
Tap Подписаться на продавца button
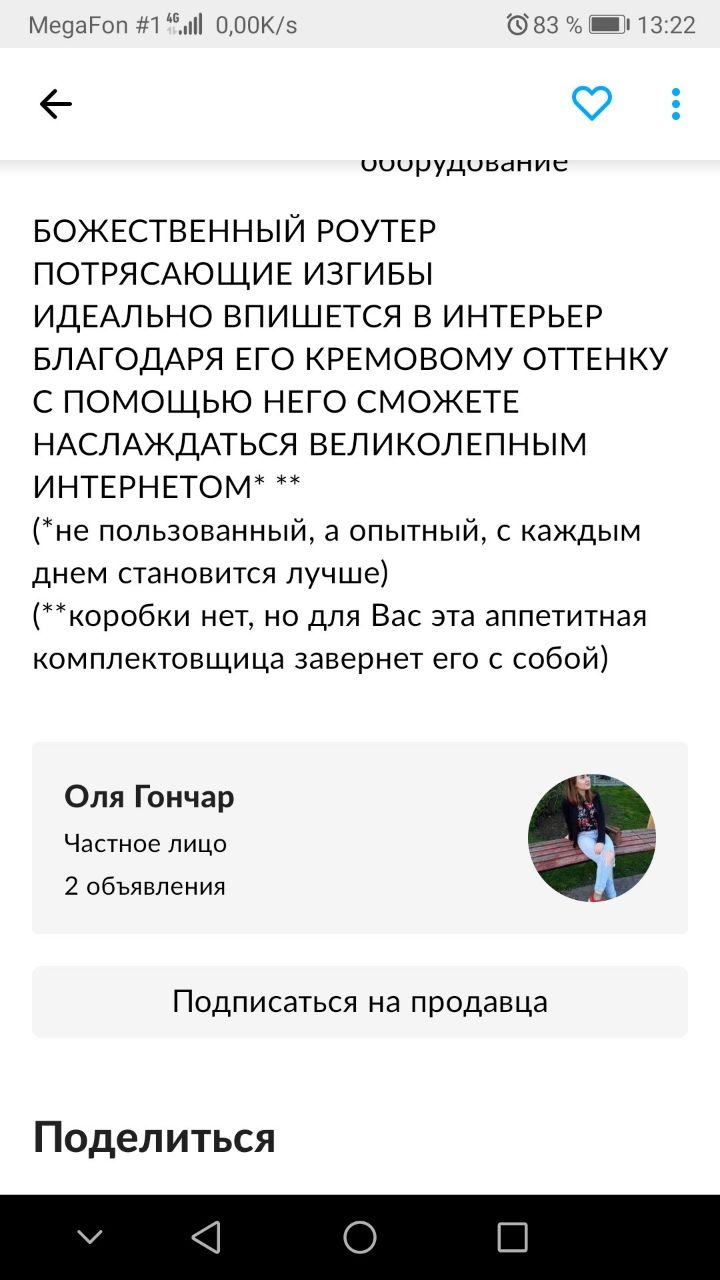click(359, 1001)
